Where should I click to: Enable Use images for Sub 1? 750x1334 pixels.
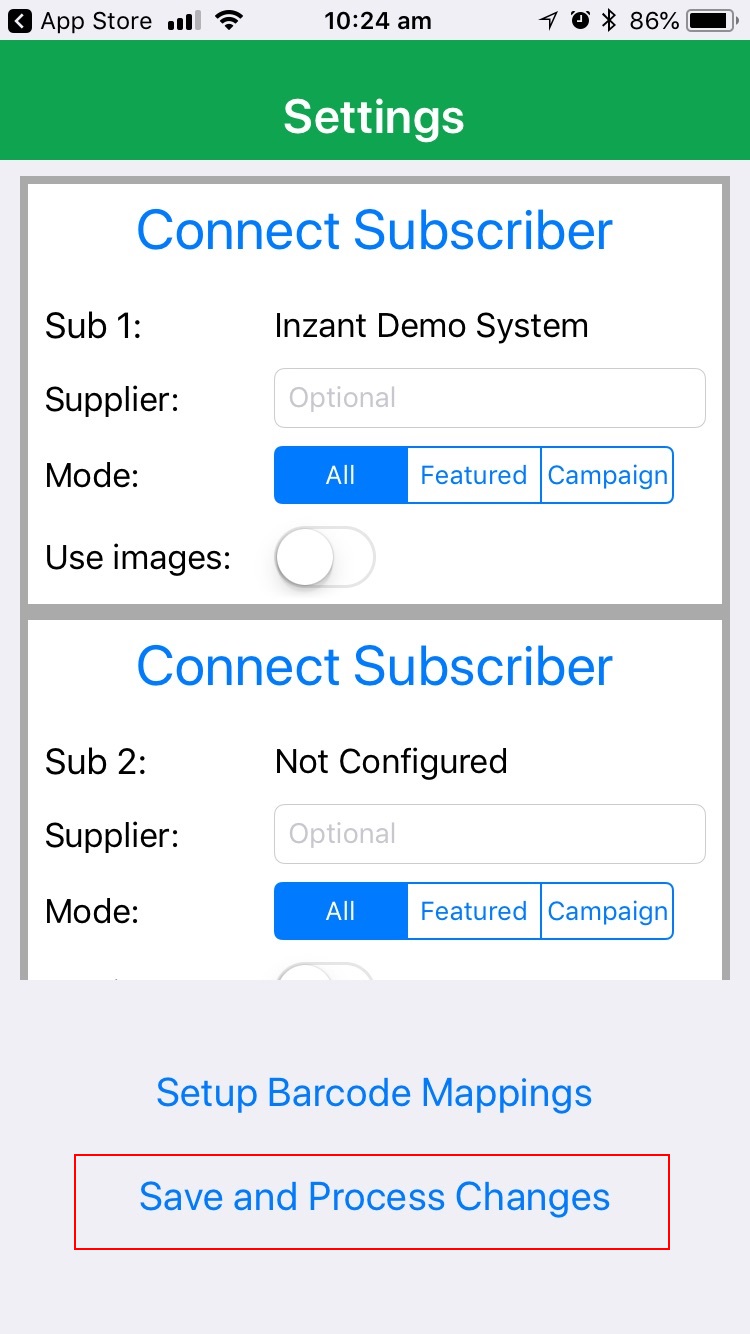pos(325,557)
